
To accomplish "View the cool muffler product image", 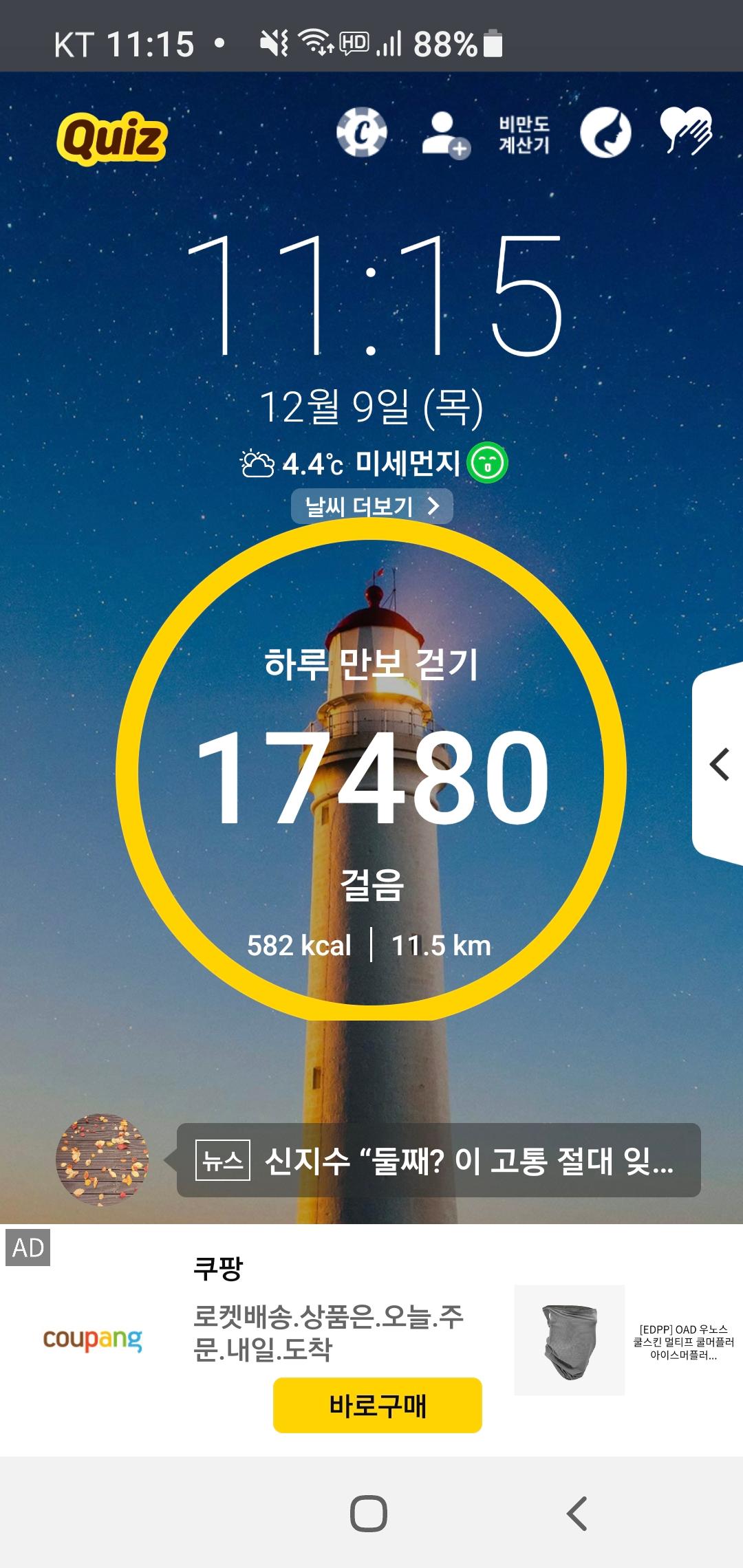I will click(570, 1340).
